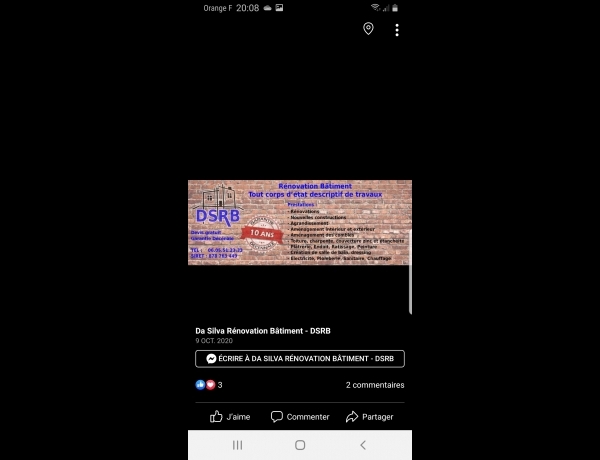The image size is (600, 460).
Task: Open the 2 commentaires link
Action: [x=375, y=385]
